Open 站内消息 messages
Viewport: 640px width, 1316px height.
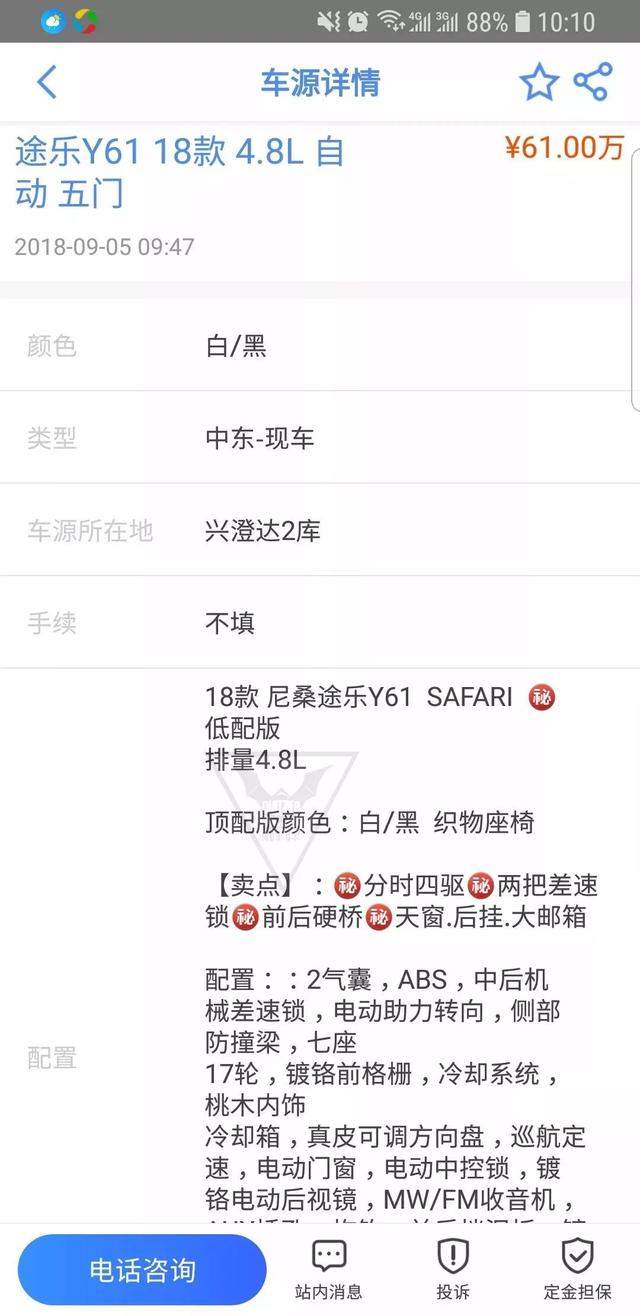(x=329, y=1268)
